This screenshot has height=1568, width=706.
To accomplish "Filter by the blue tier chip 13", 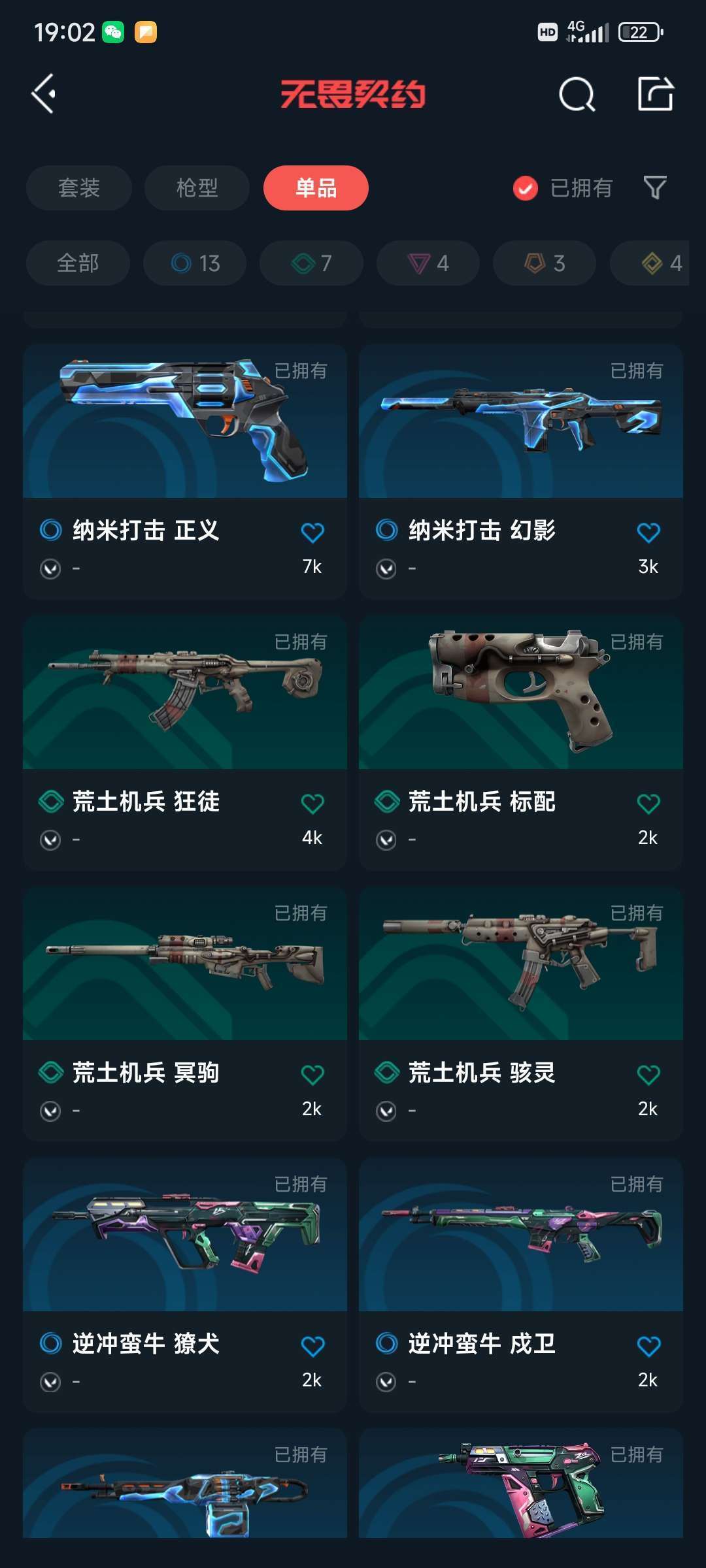I will pyautogui.click(x=195, y=263).
